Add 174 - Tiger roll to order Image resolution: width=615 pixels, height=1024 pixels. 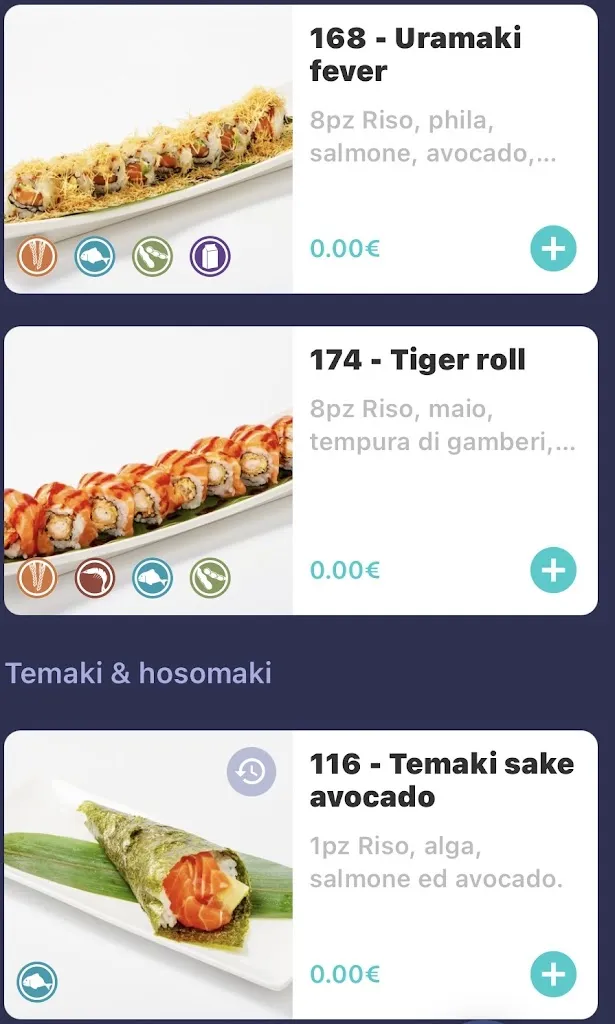pos(553,570)
